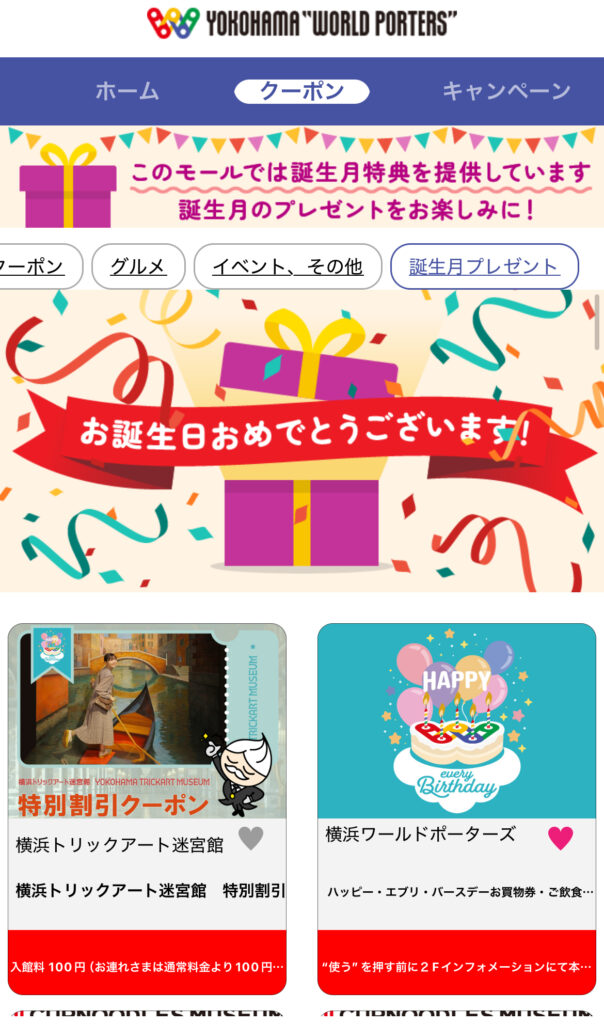Screen dimensions: 604x1024
Task: Choose the 誕生月プレゼント filter chip
Action: pos(484,267)
